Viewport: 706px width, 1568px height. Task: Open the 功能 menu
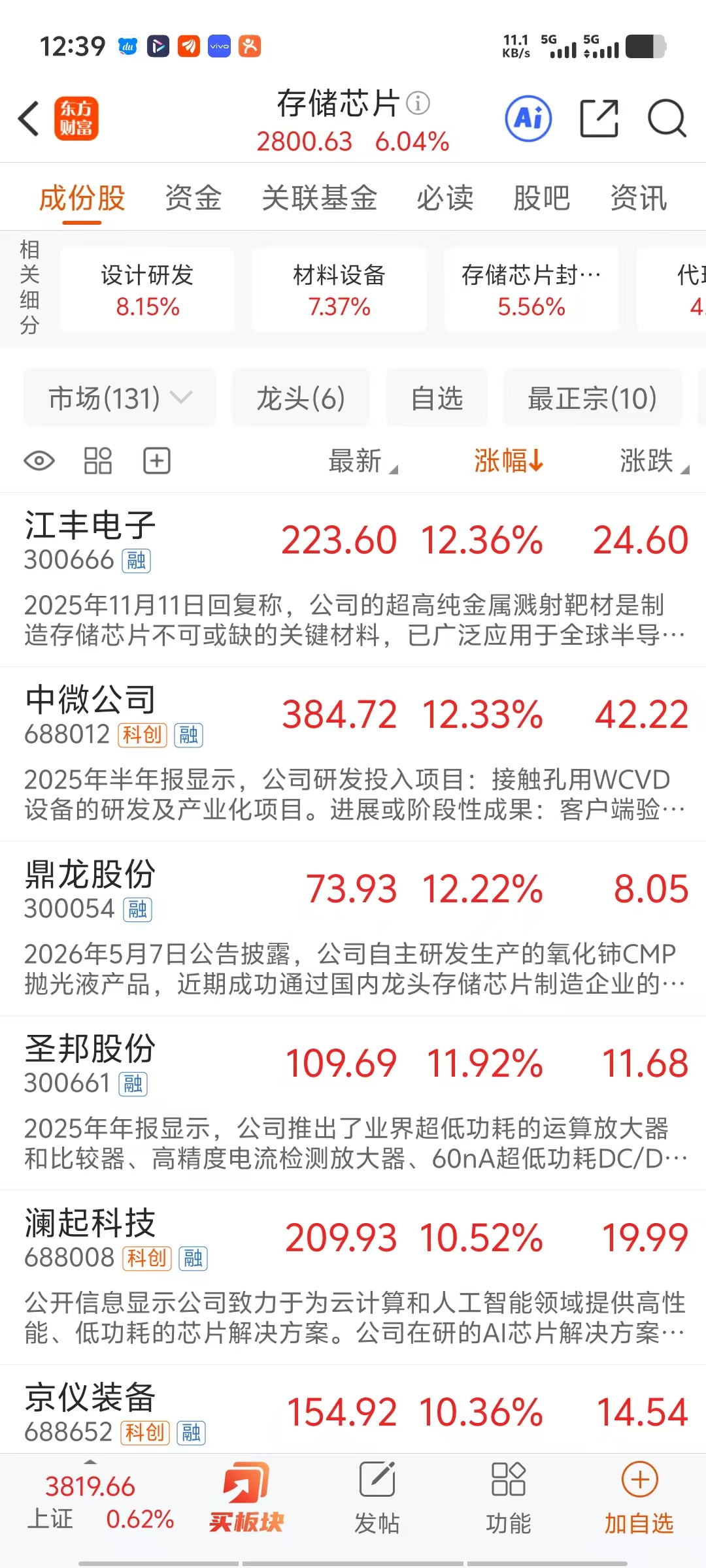[508, 1497]
